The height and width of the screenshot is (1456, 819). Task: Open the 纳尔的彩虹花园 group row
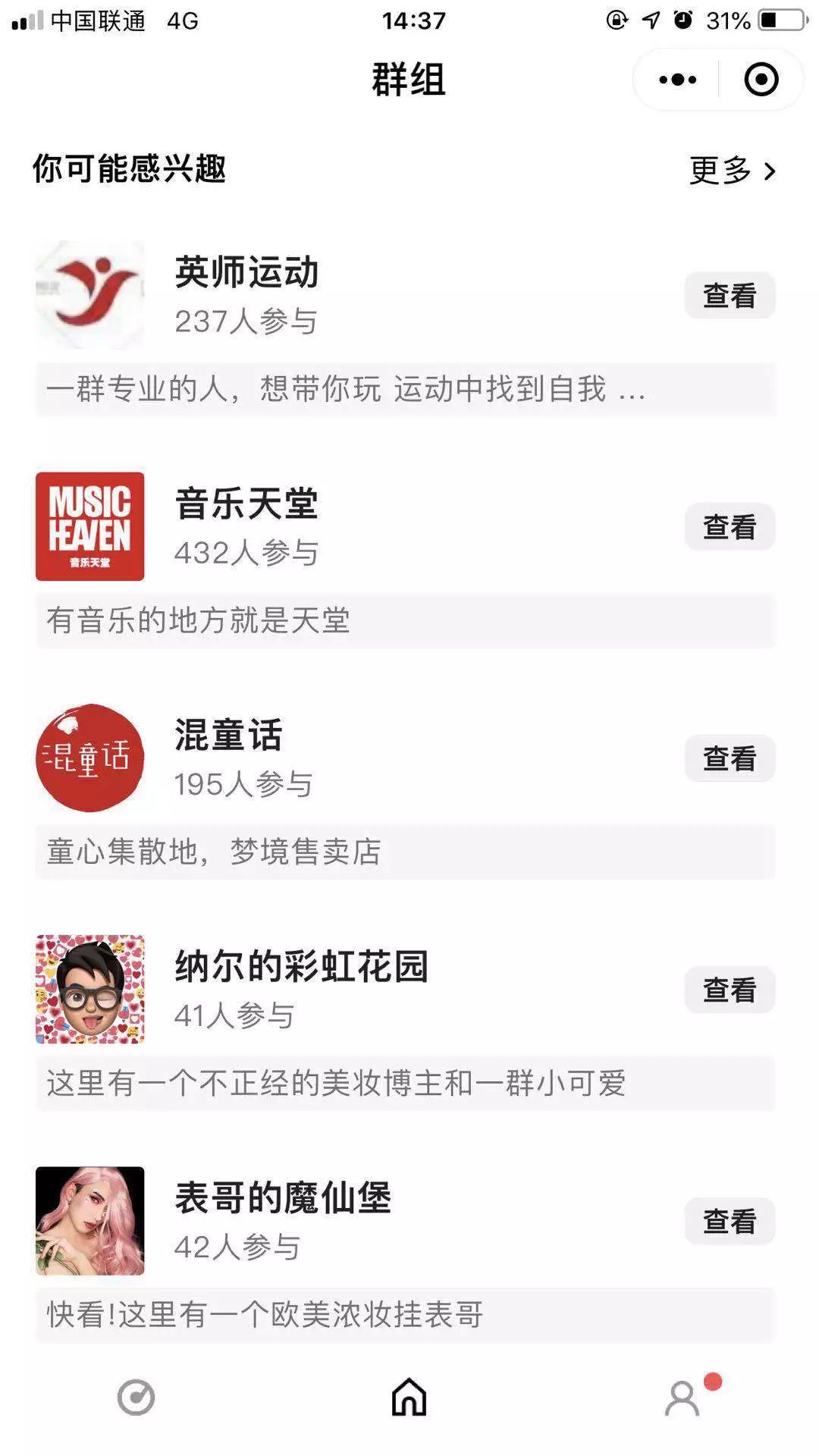click(406, 1022)
